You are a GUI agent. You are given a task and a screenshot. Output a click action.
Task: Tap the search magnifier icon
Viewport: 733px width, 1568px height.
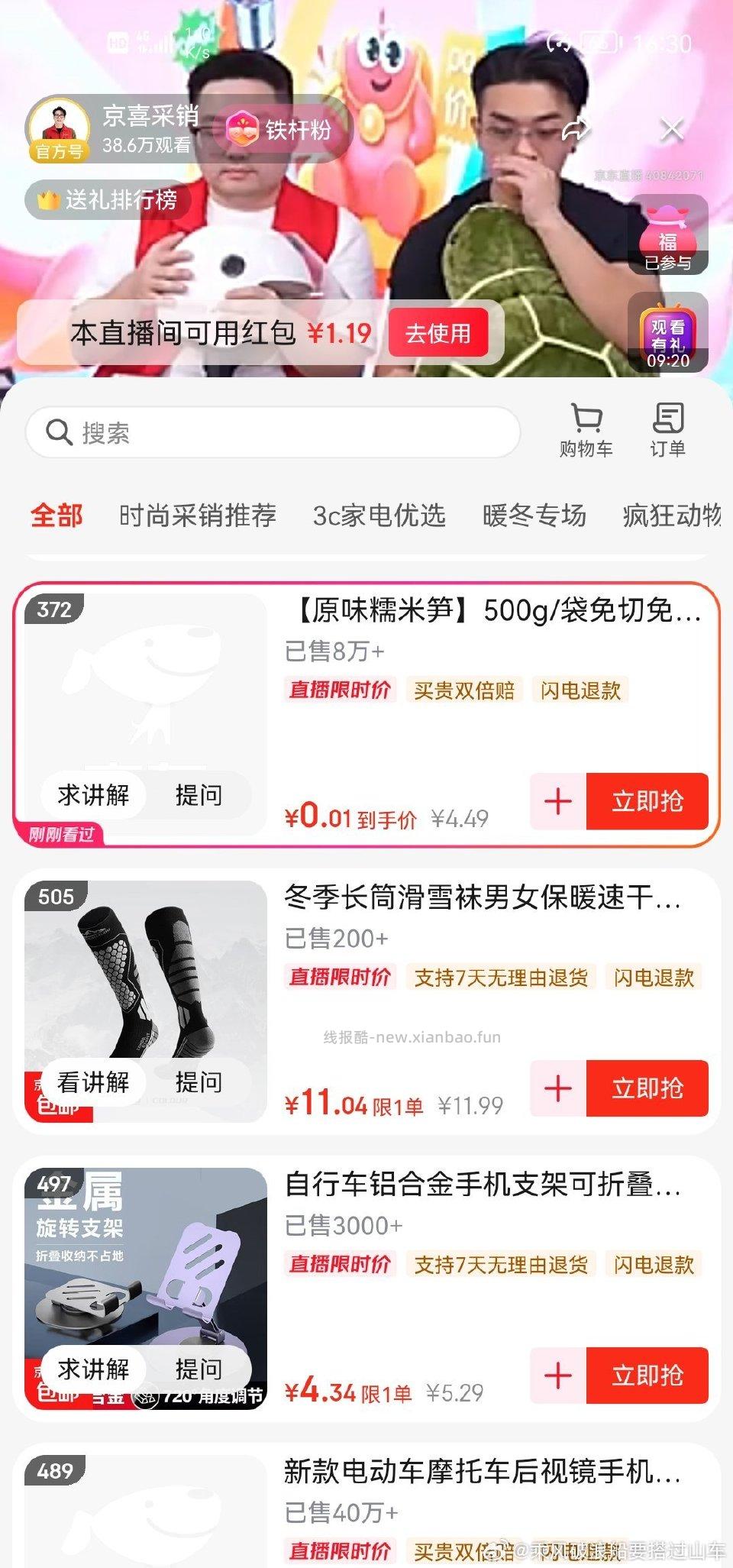click(x=57, y=432)
